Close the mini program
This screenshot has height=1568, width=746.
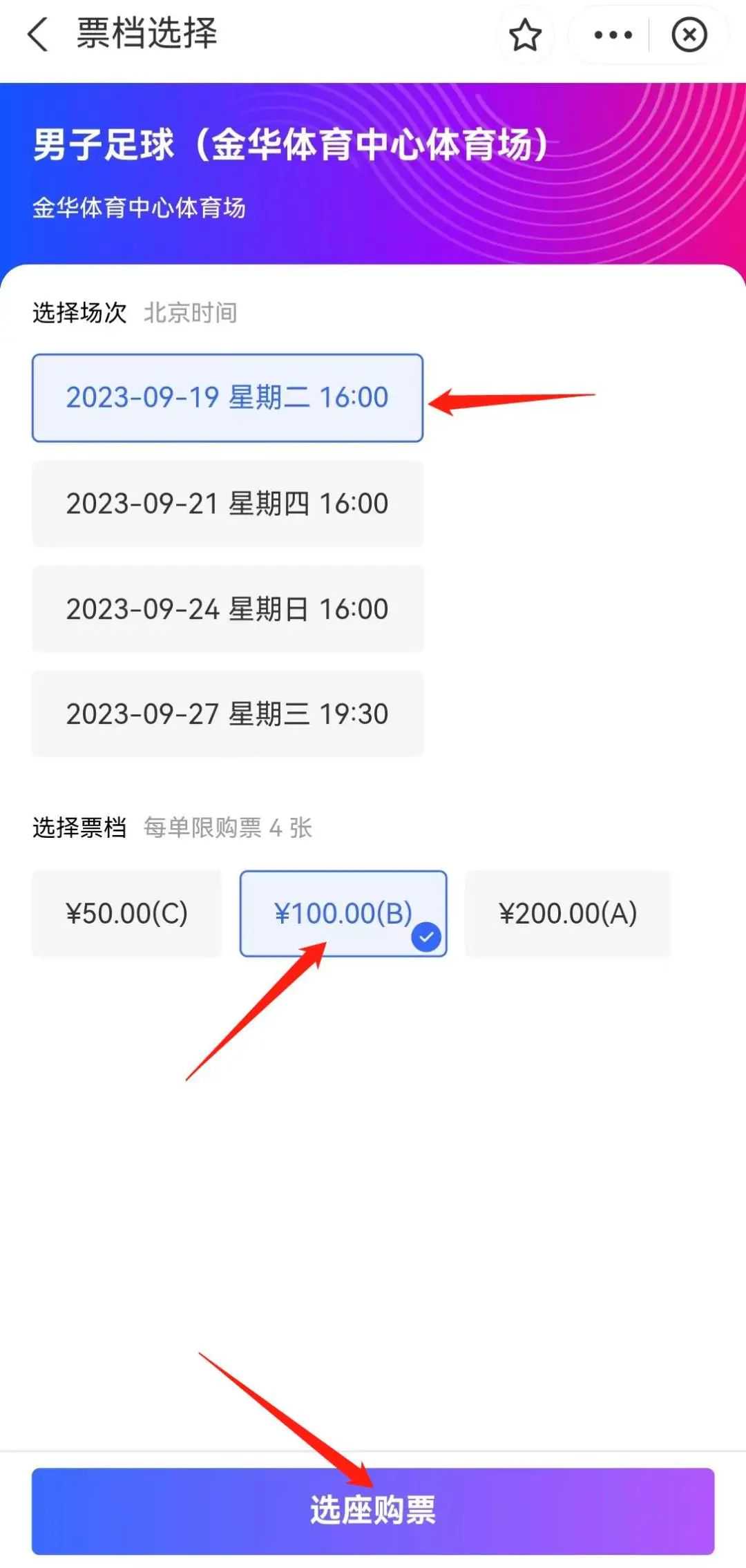tap(689, 35)
